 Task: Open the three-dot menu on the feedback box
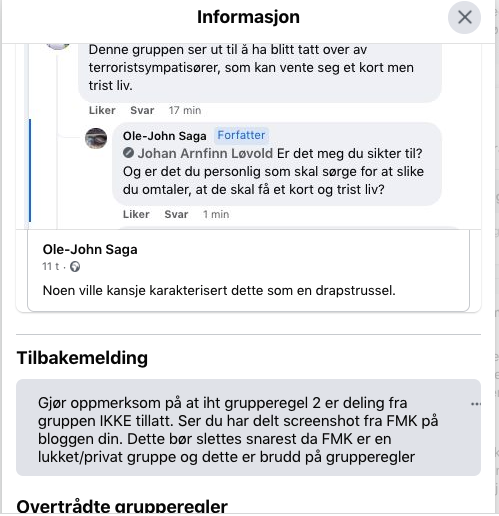pyautogui.click(x=476, y=404)
